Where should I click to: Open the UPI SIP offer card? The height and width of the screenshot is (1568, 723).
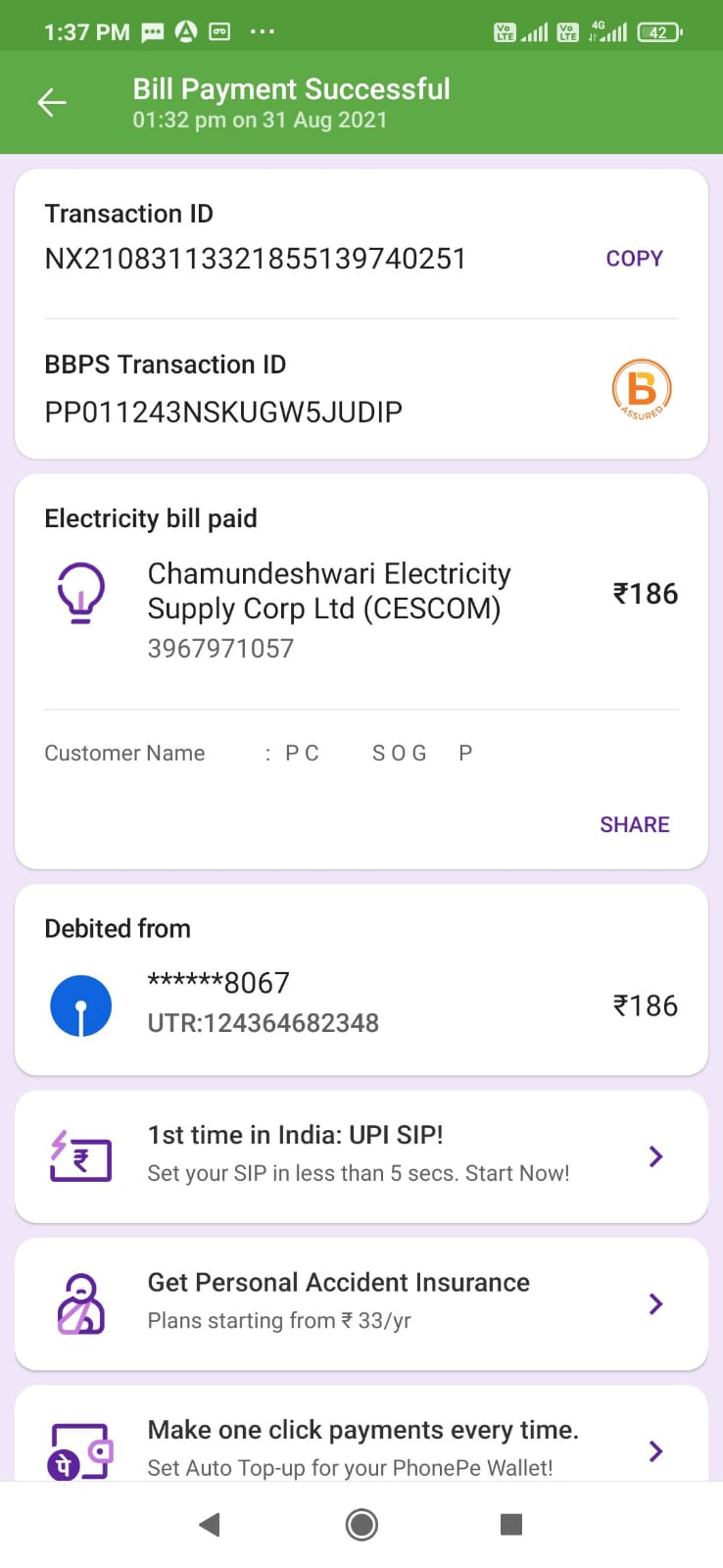point(361,1156)
